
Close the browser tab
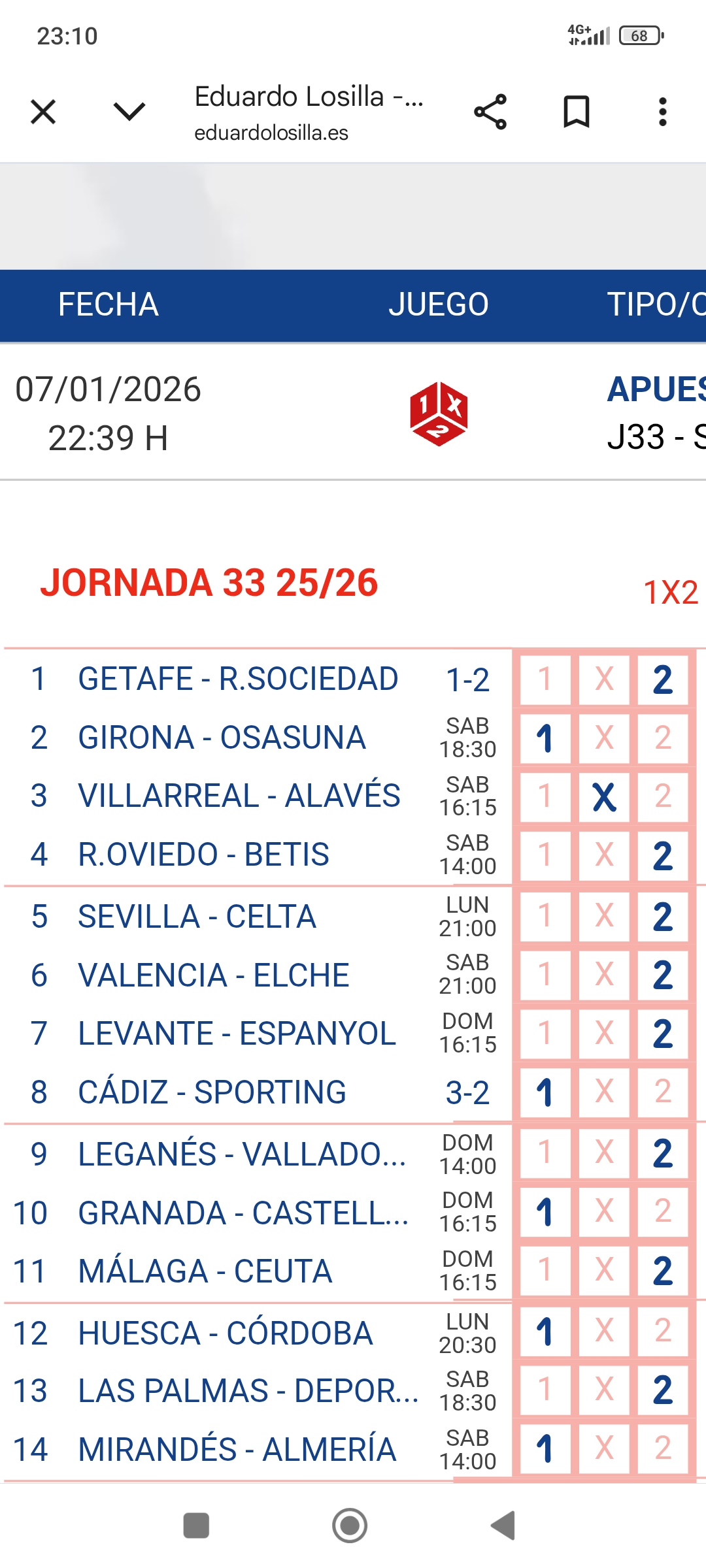pos(43,112)
